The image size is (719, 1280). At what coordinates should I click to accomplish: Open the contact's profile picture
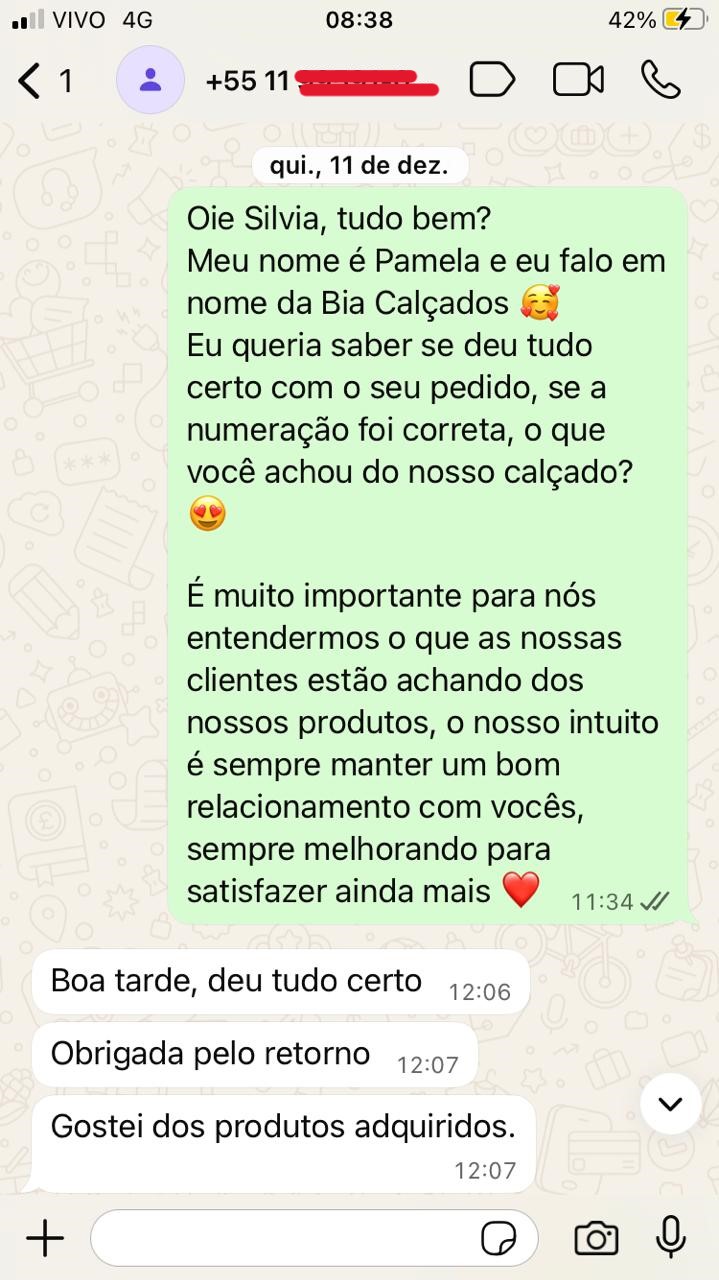(150, 80)
